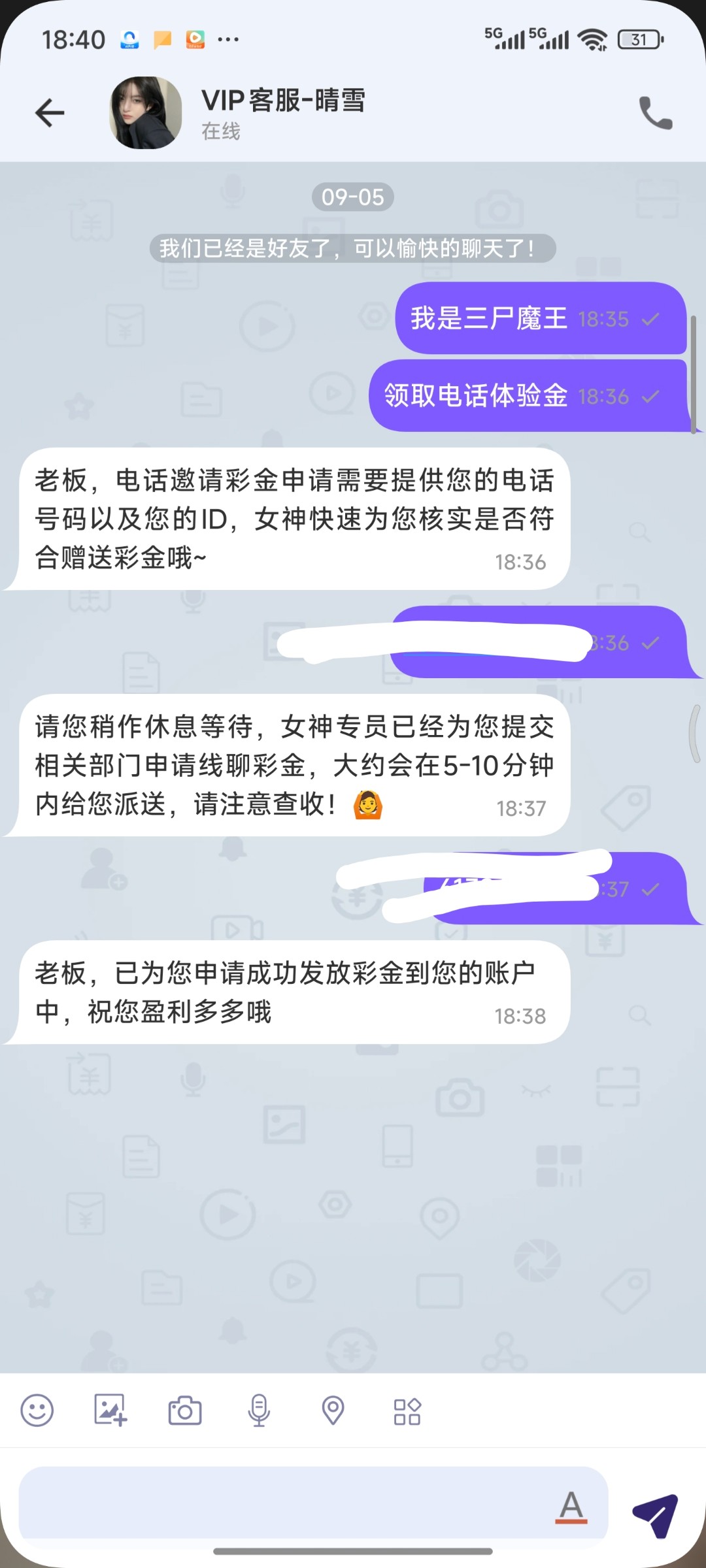Record a voice message
706x1568 pixels.
(x=259, y=1410)
